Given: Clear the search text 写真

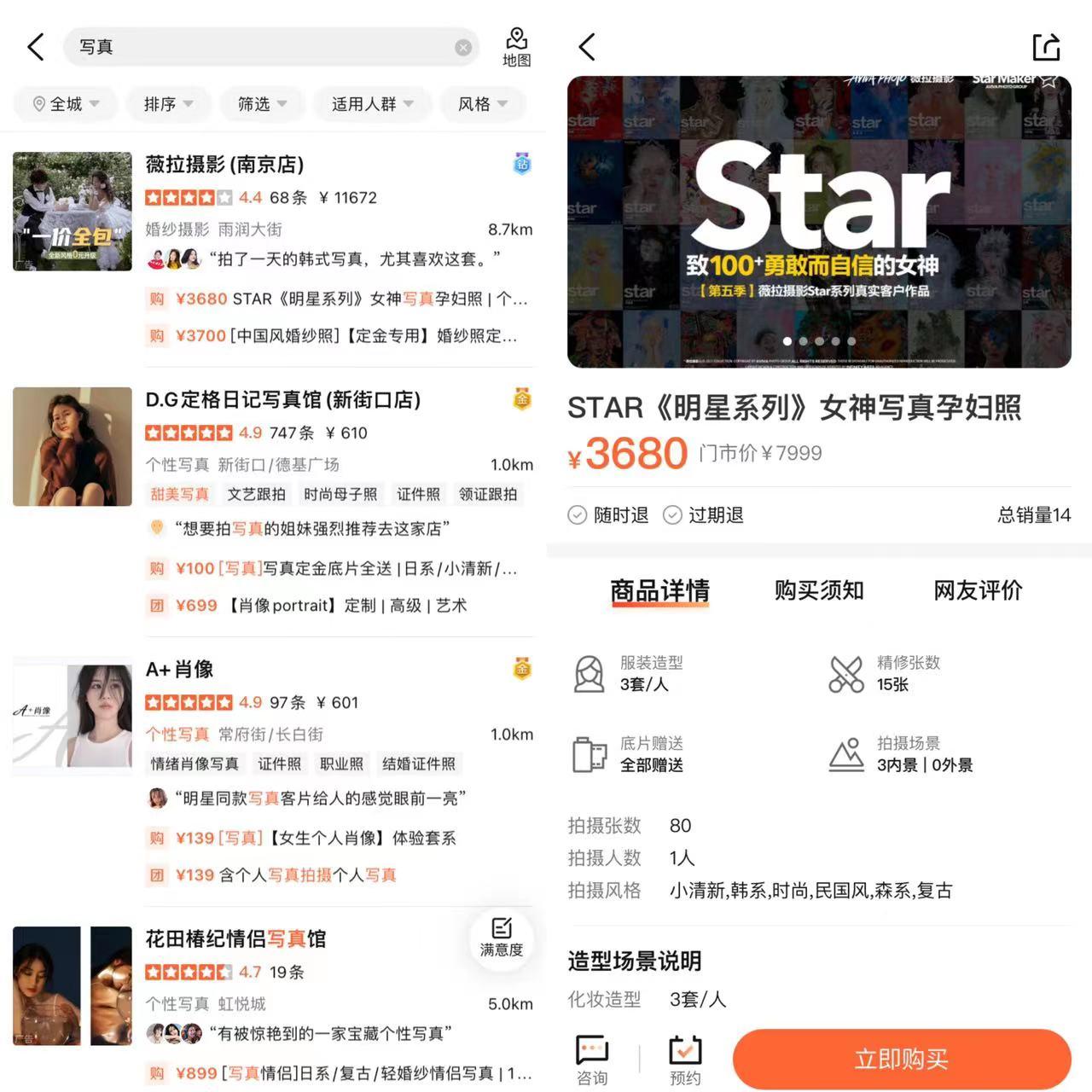Looking at the screenshot, I should (462, 48).
